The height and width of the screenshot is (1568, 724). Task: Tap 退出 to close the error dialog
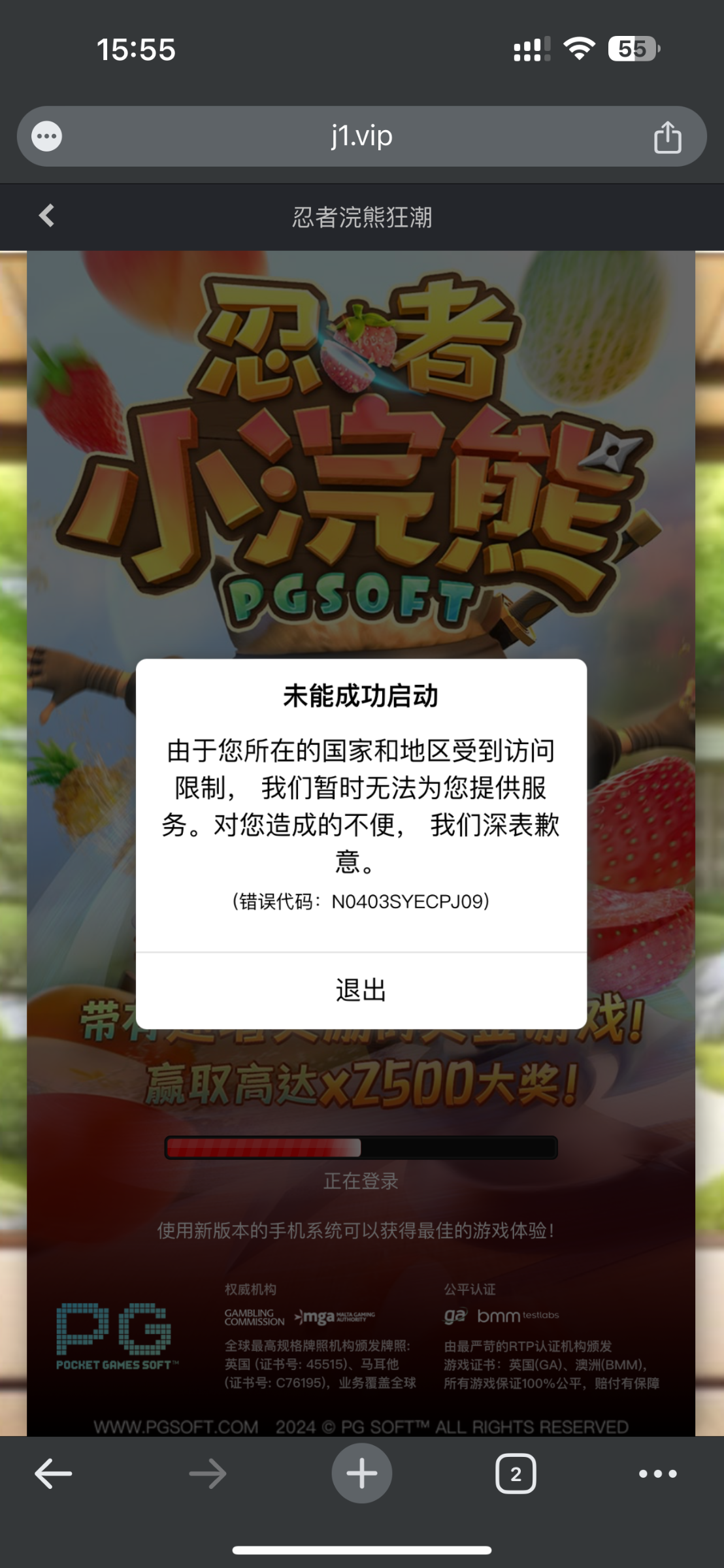361,990
